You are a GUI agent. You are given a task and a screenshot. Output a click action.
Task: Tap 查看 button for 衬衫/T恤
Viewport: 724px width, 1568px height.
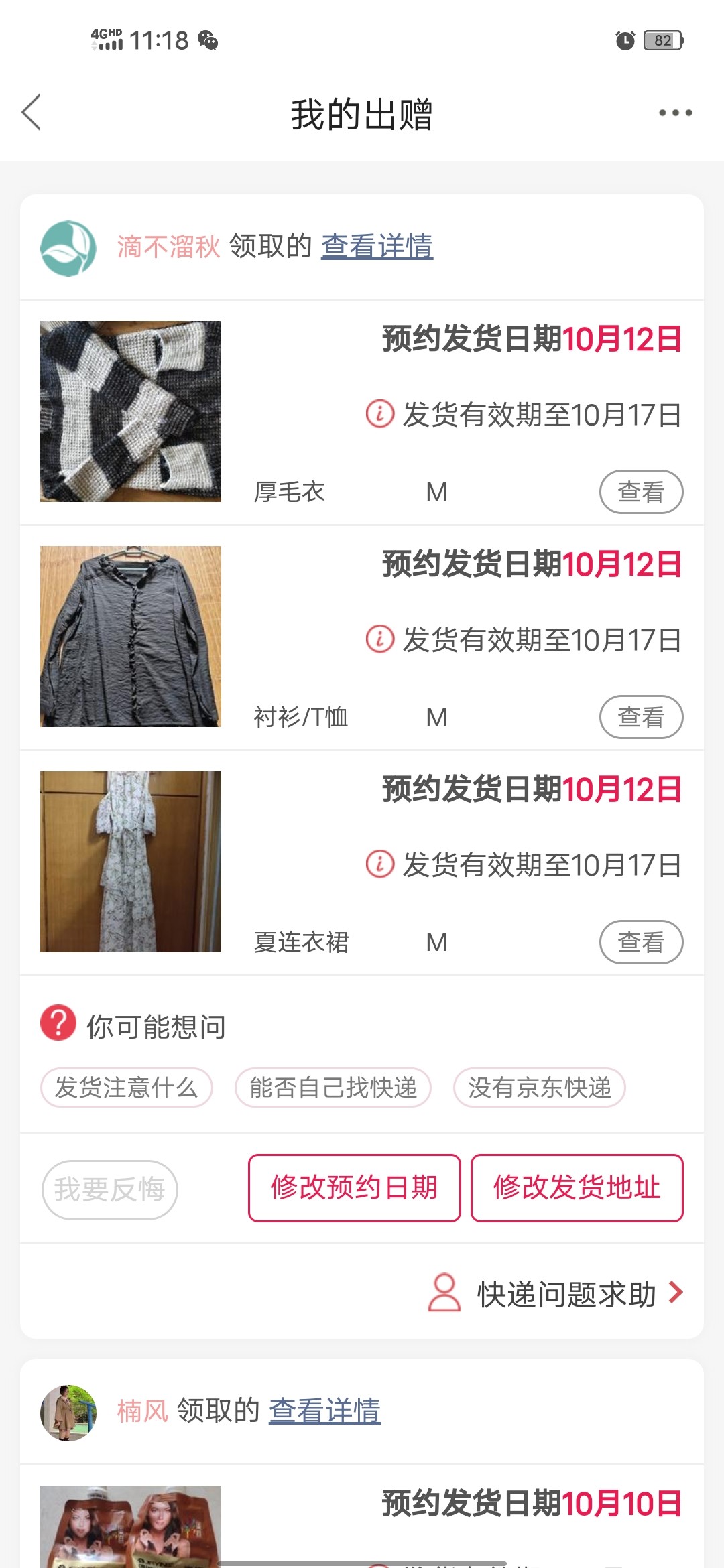641,717
